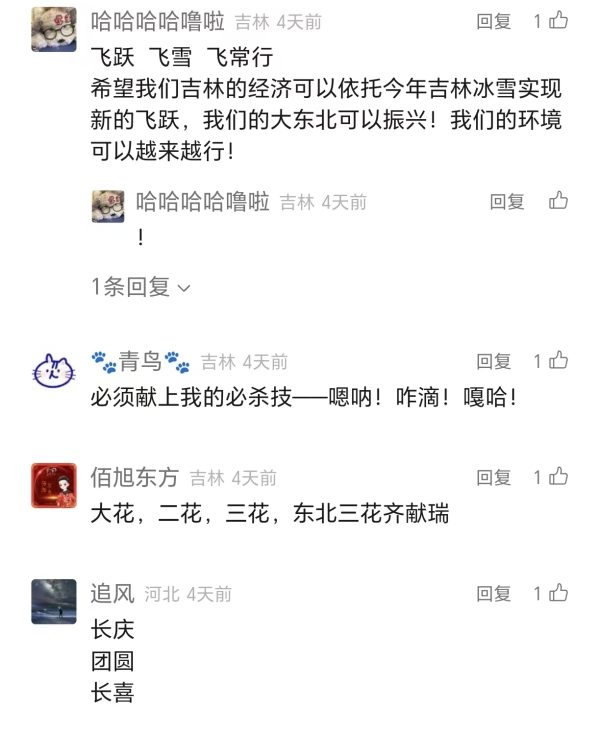Open 青鸟's profile avatar

coord(54,370)
